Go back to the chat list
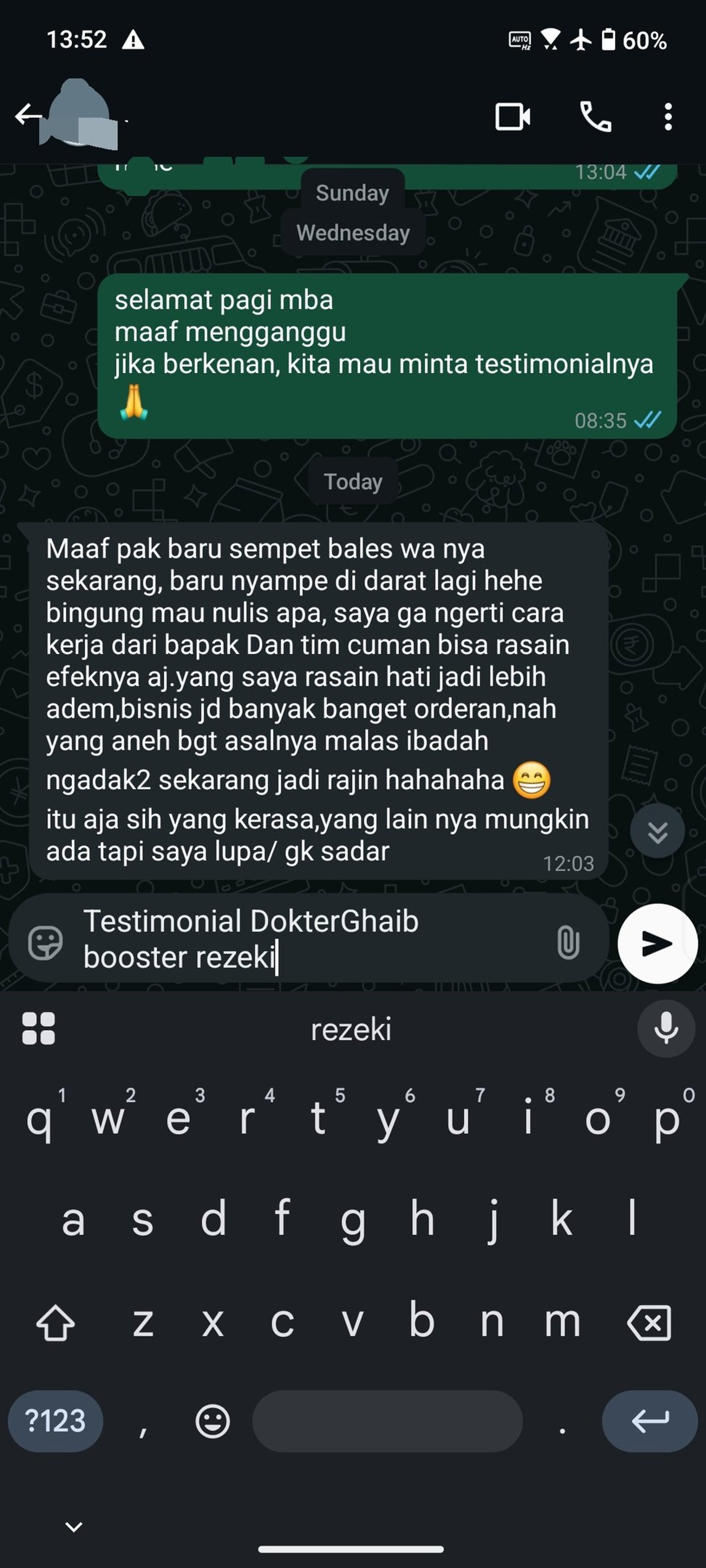This screenshot has width=706, height=1568. click(x=28, y=114)
